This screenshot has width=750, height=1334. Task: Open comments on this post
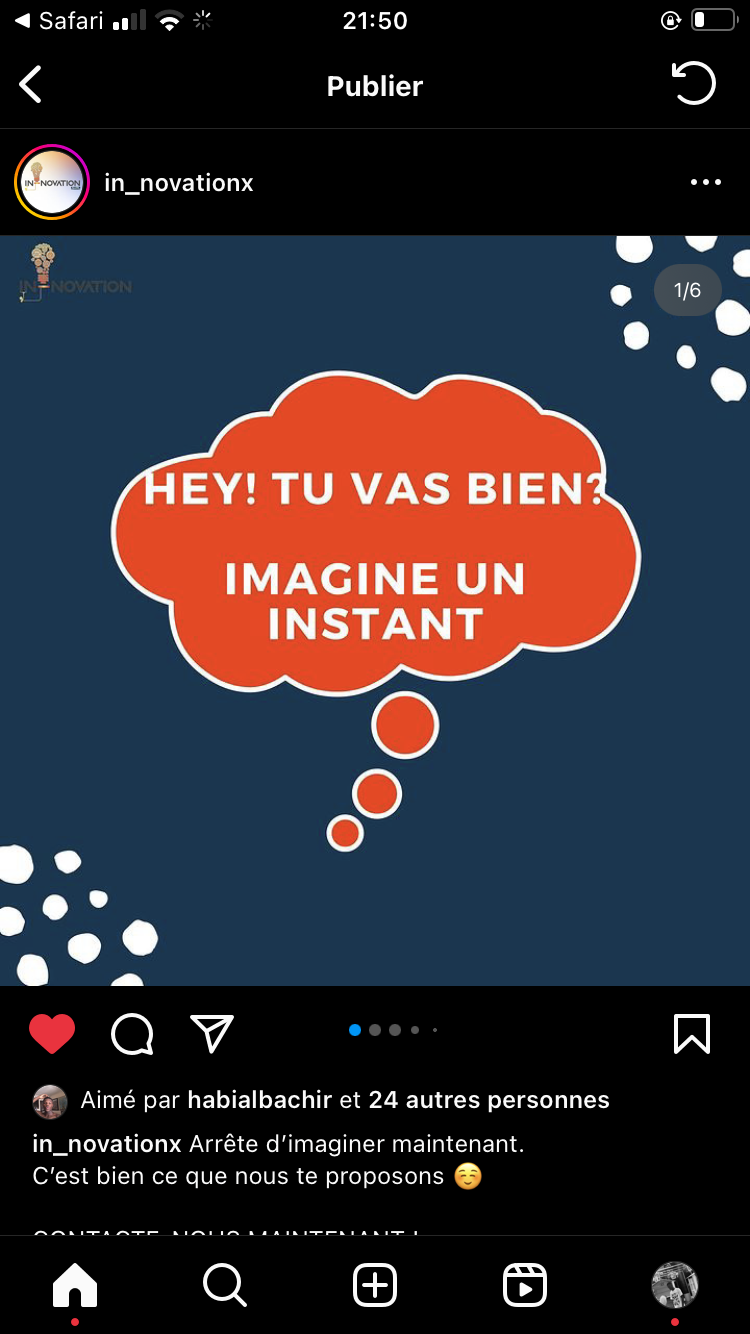[132, 1034]
